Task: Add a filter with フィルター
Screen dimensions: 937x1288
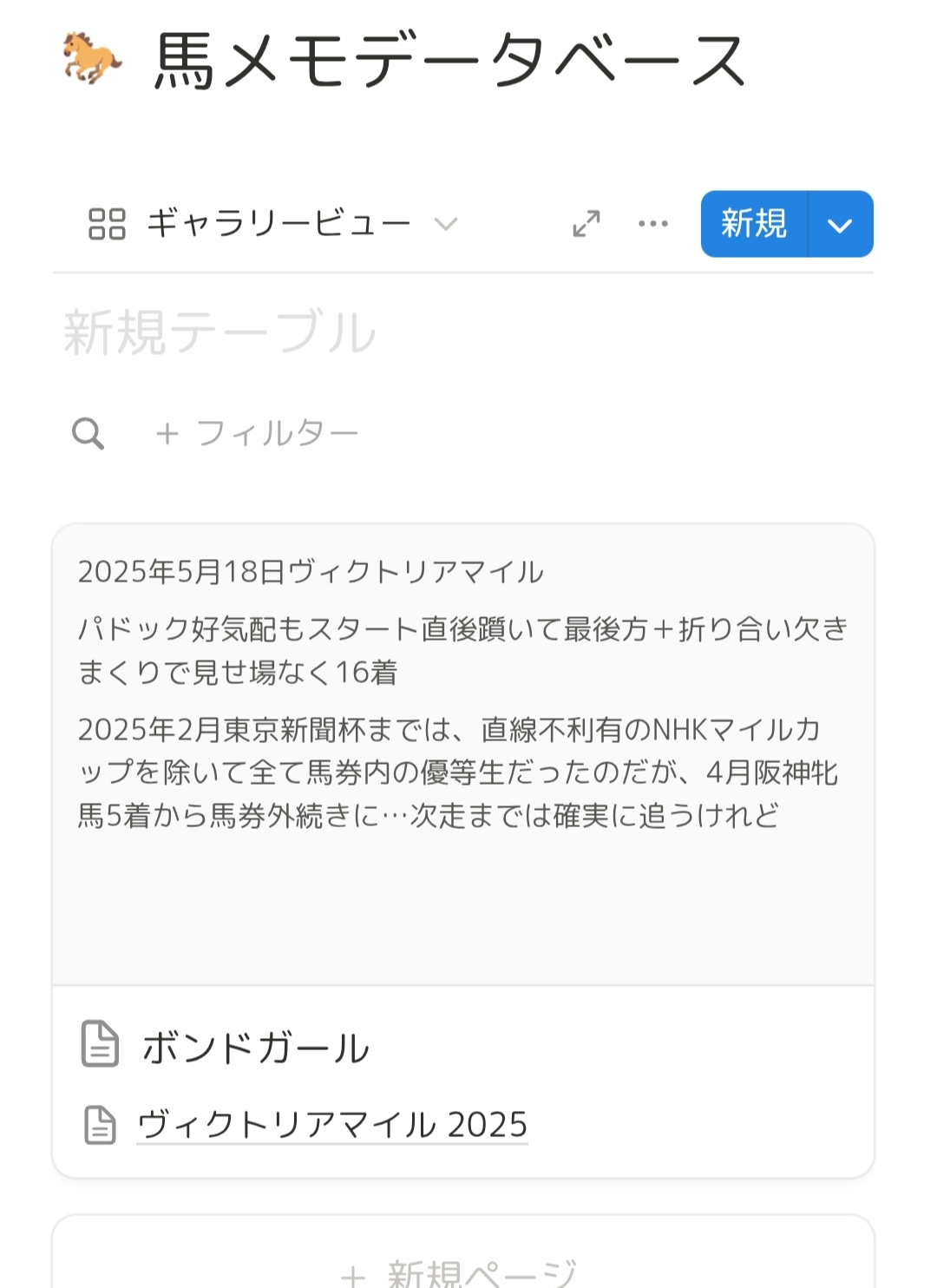Action: [257, 432]
